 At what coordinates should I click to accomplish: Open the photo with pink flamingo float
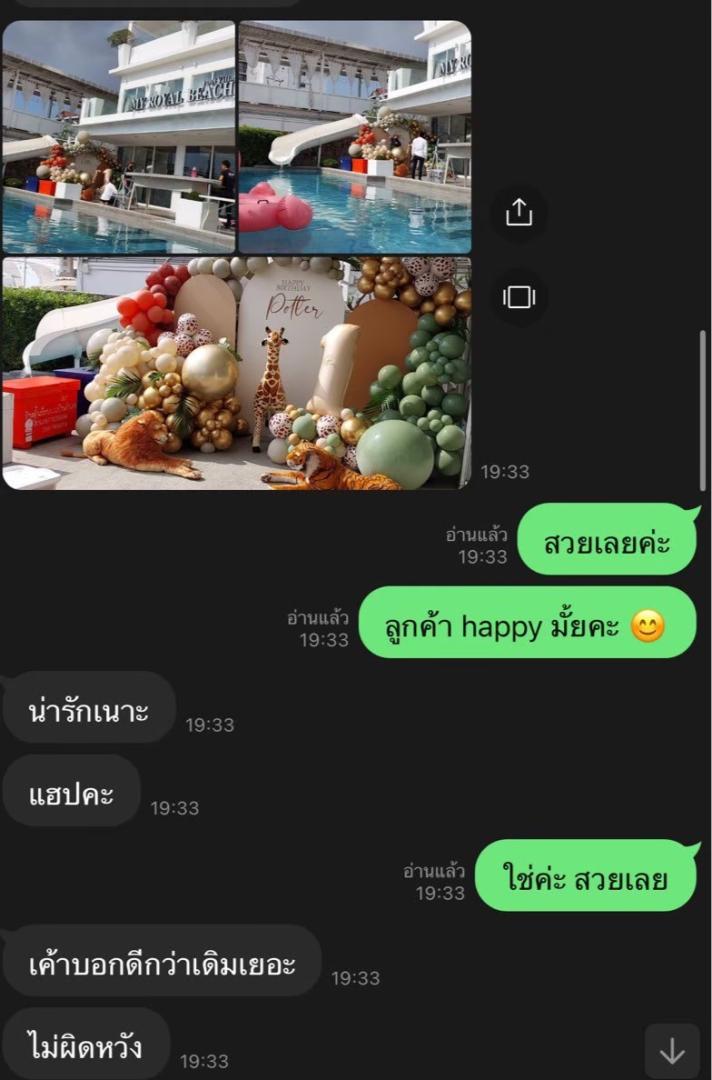(354, 137)
